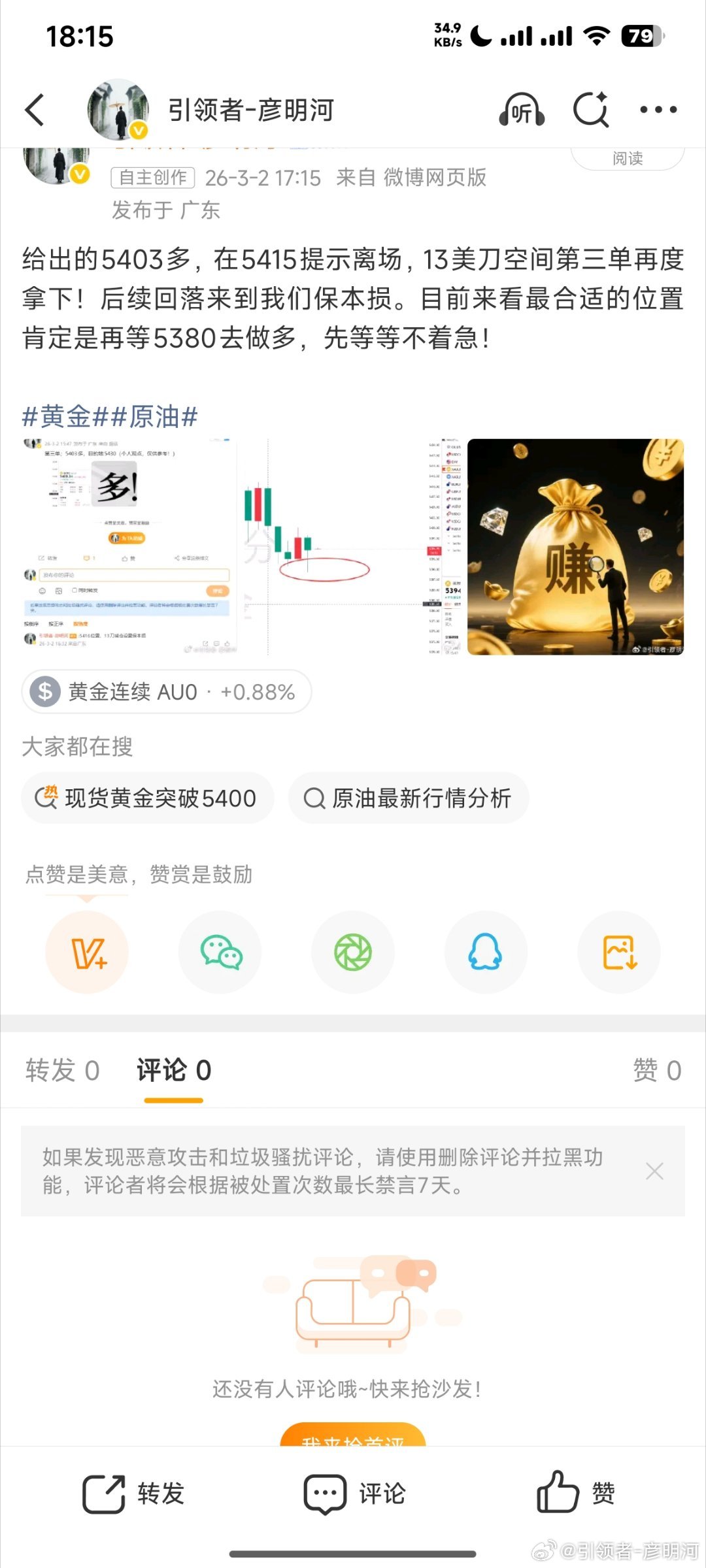
Task: Tap the dollar icon on the stock card
Action: click(x=44, y=691)
